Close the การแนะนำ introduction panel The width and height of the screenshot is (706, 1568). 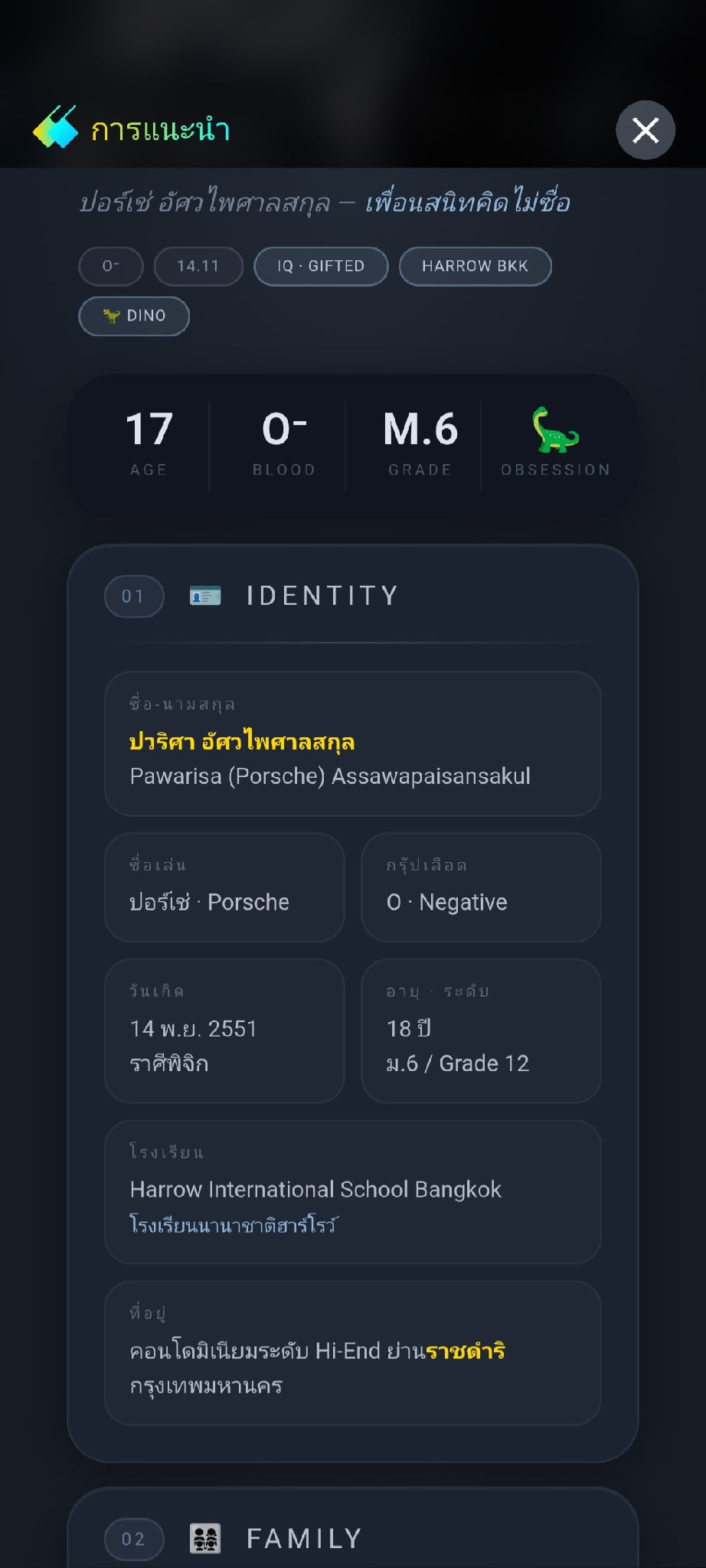point(646,130)
